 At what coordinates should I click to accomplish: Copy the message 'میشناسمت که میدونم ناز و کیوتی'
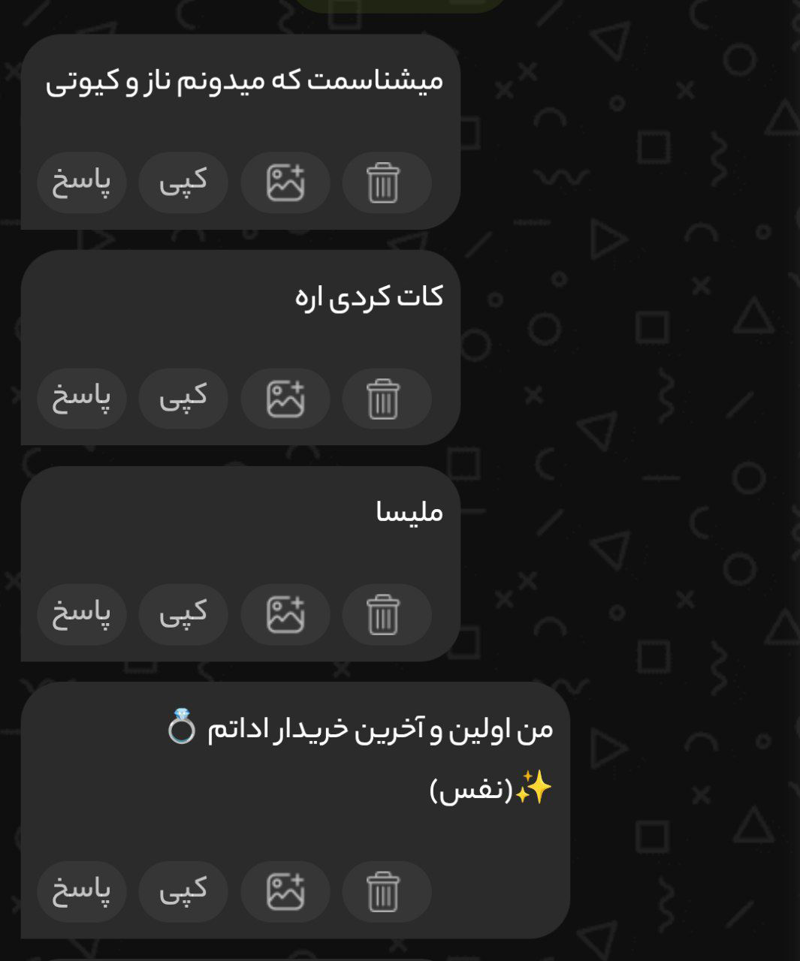183,183
